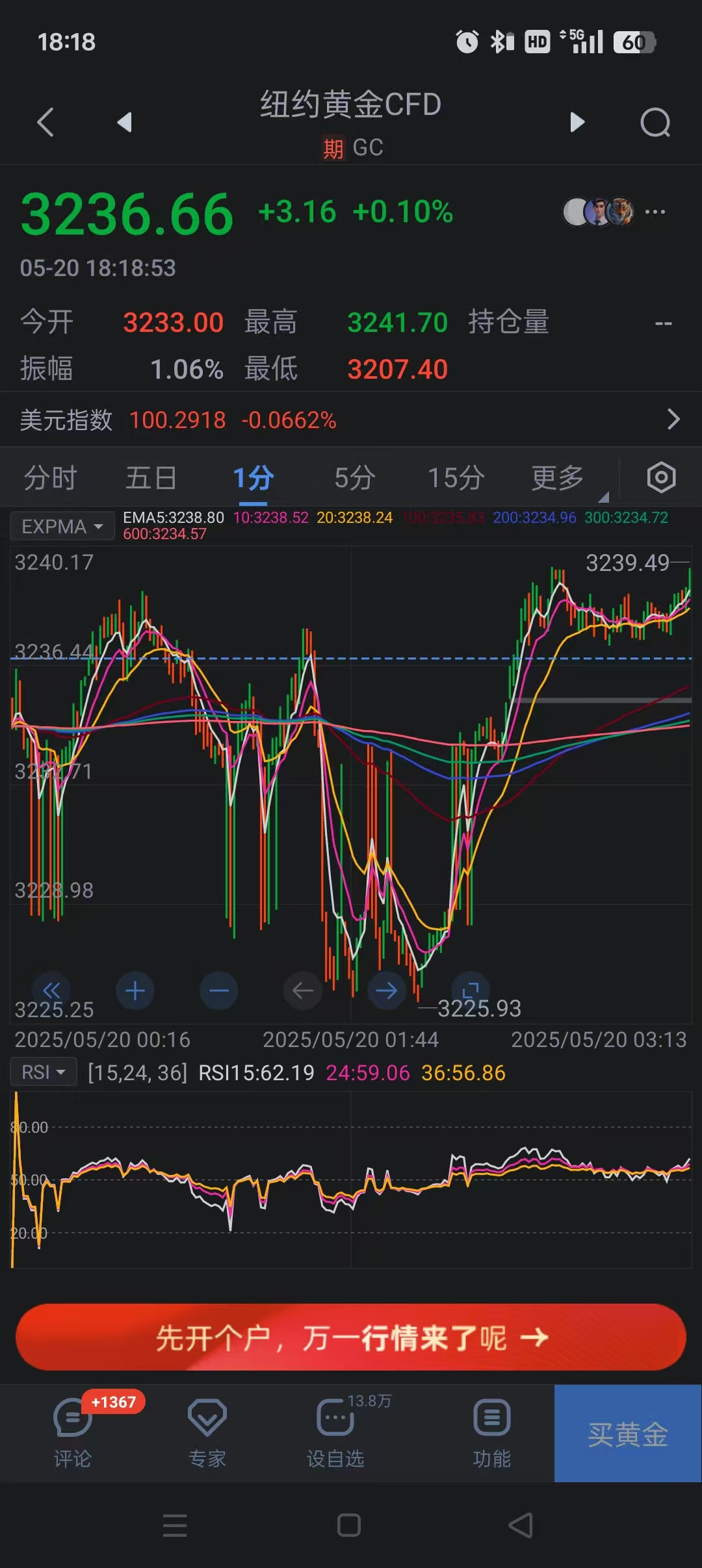Move chart right with the arrow button
Screen dimensions: 702x1568
pos(387,991)
